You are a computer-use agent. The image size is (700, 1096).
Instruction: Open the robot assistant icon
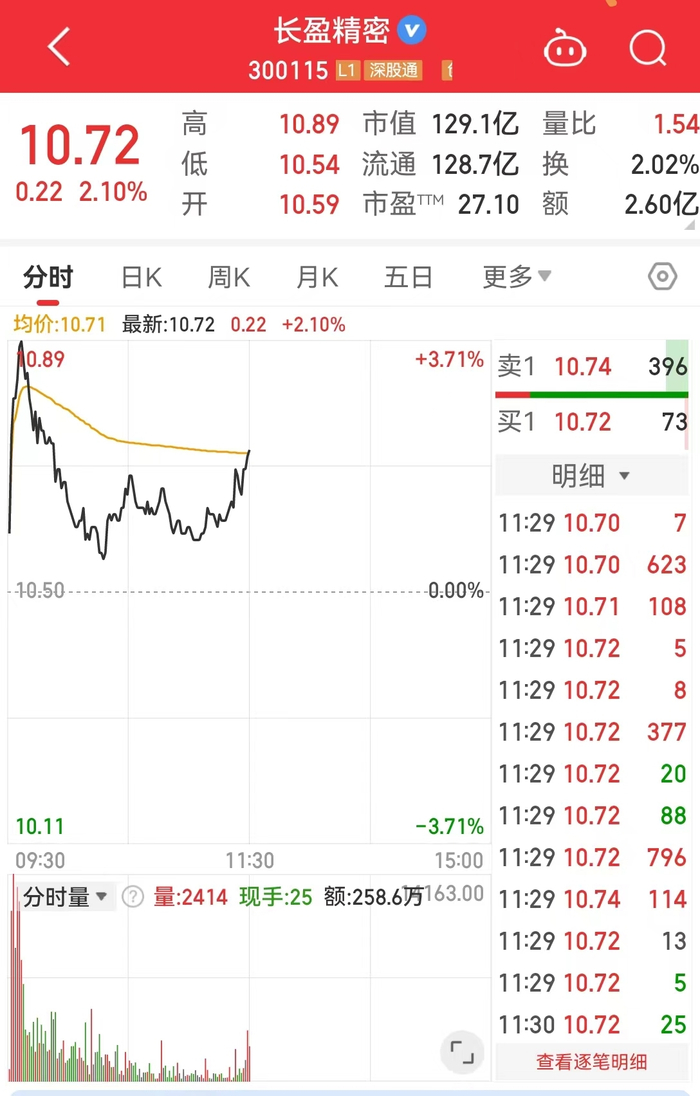coord(564,48)
